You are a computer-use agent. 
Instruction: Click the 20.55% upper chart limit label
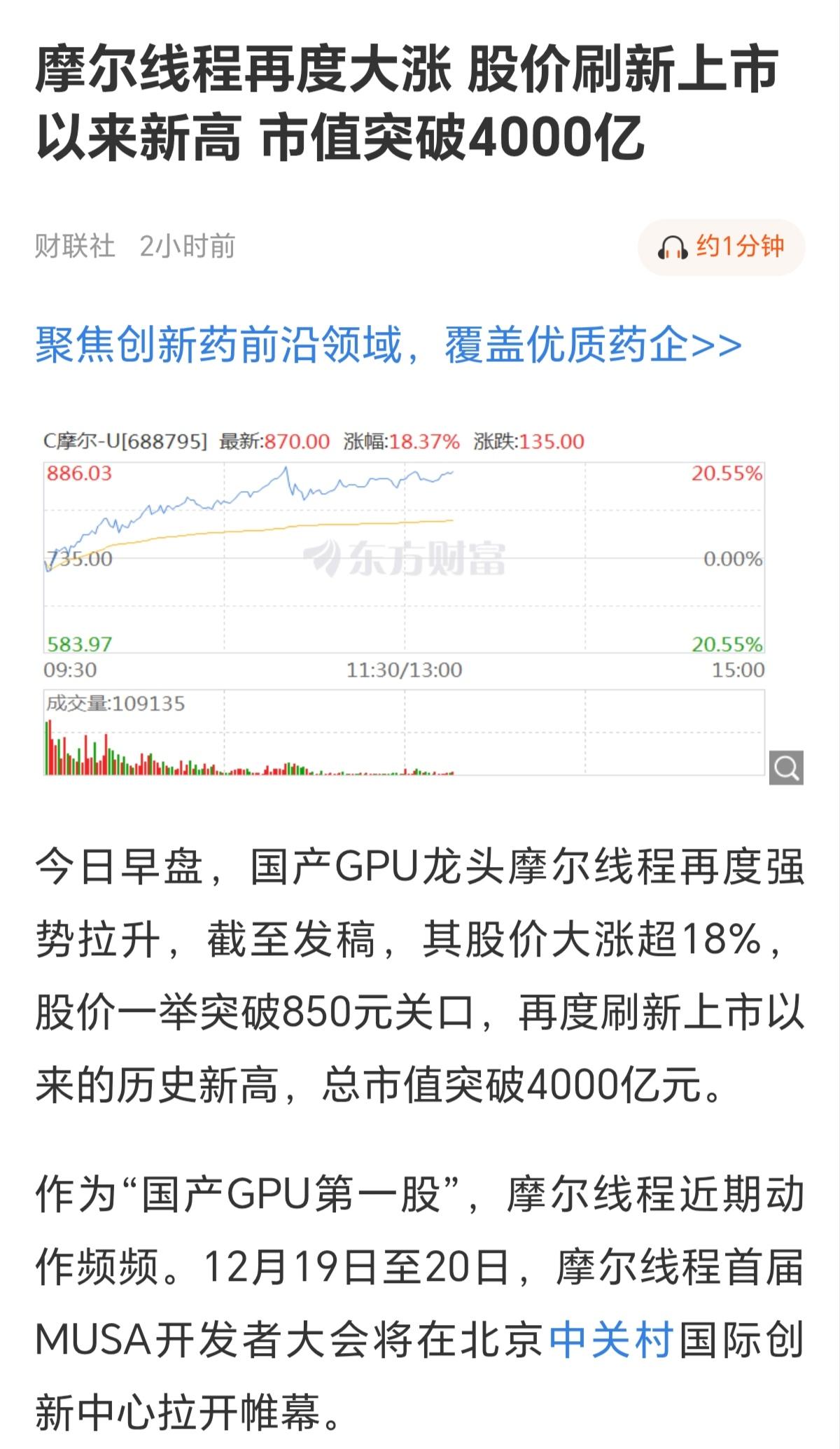728,474
